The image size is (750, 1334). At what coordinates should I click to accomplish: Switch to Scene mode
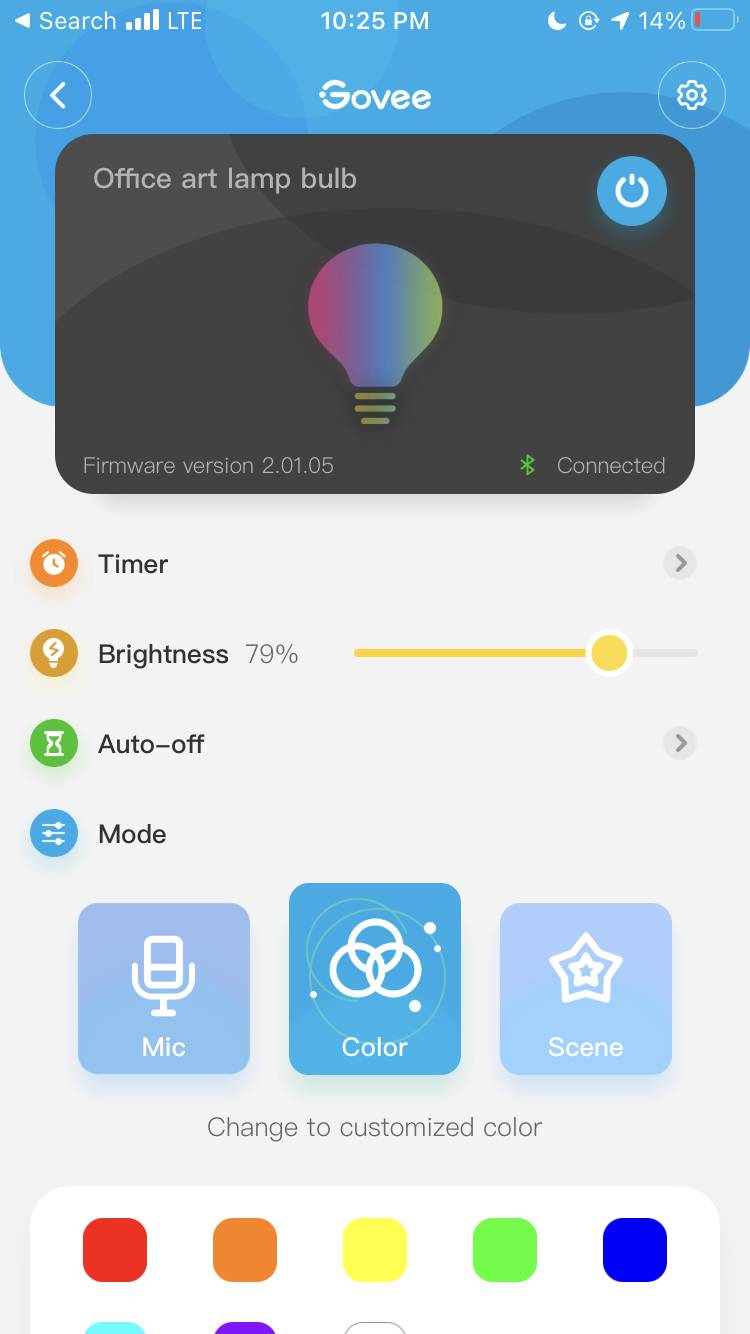click(x=586, y=988)
